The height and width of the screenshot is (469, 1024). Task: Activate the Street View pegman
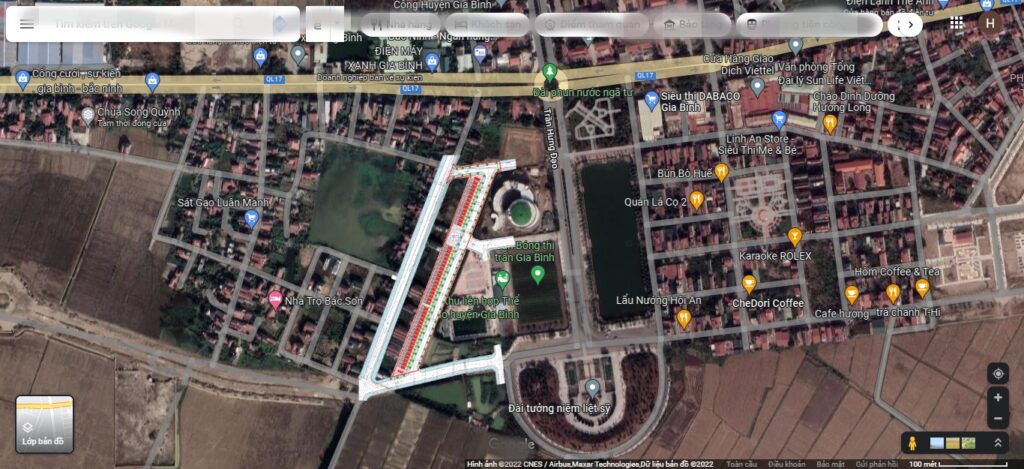tap(910, 442)
